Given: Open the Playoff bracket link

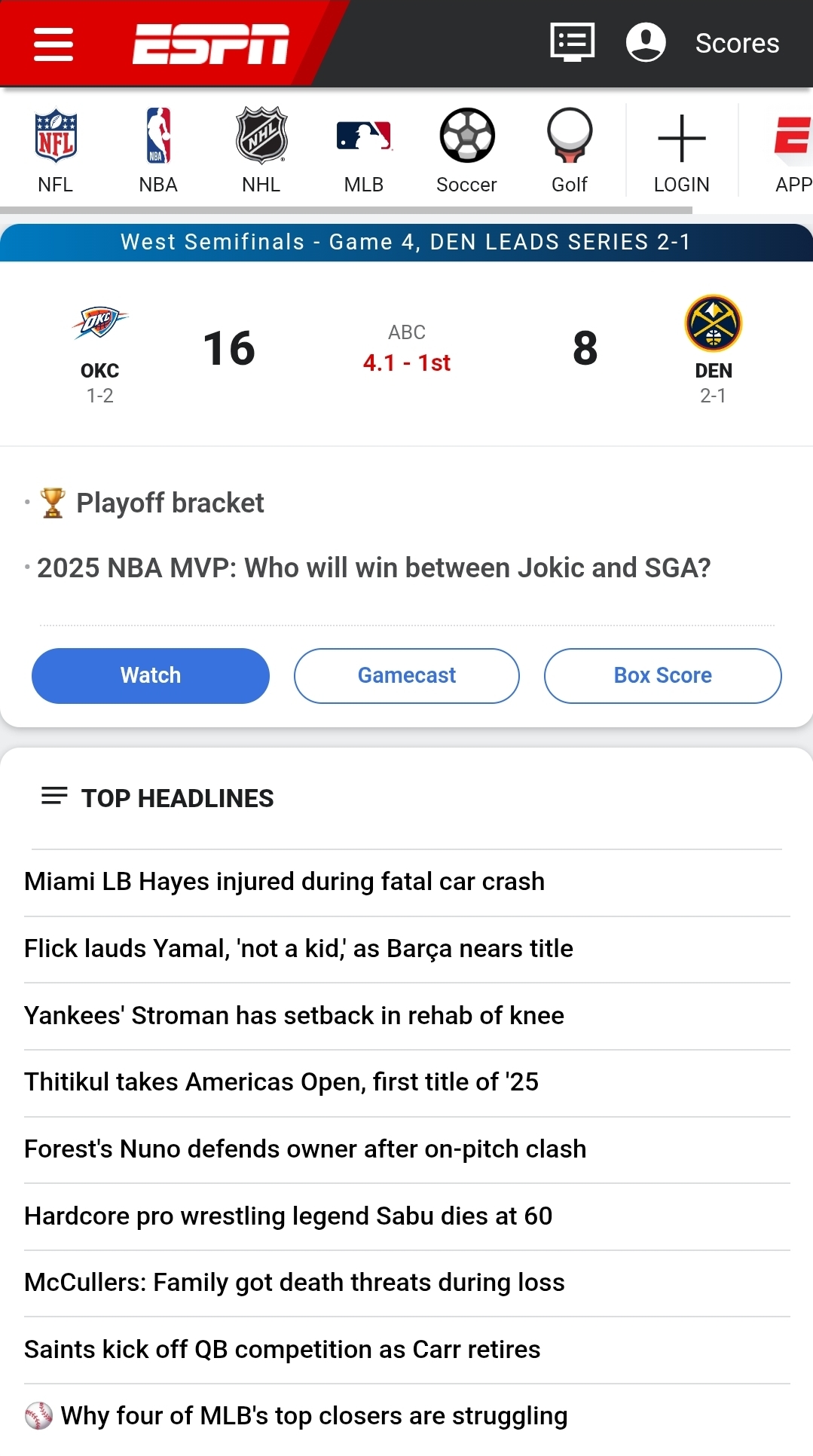Looking at the screenshot, I should coord(170,503).
